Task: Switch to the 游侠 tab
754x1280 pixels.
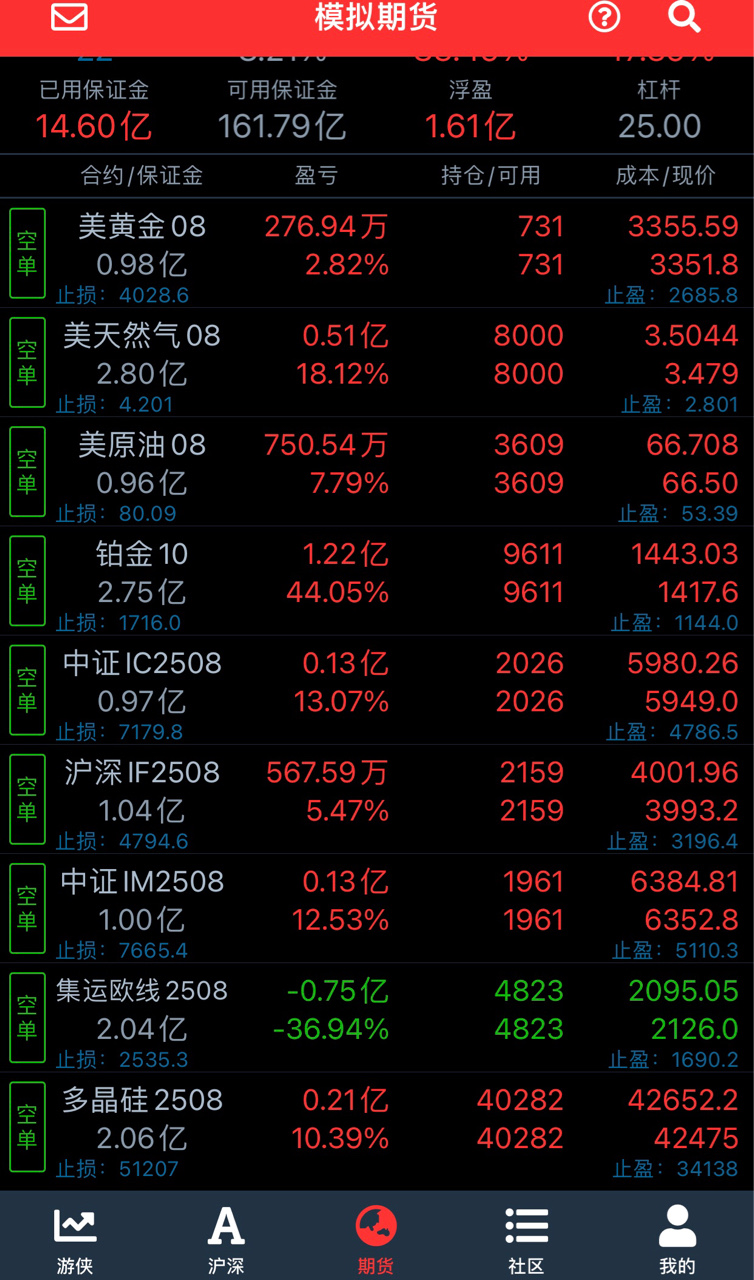Action: point(75,1240)
